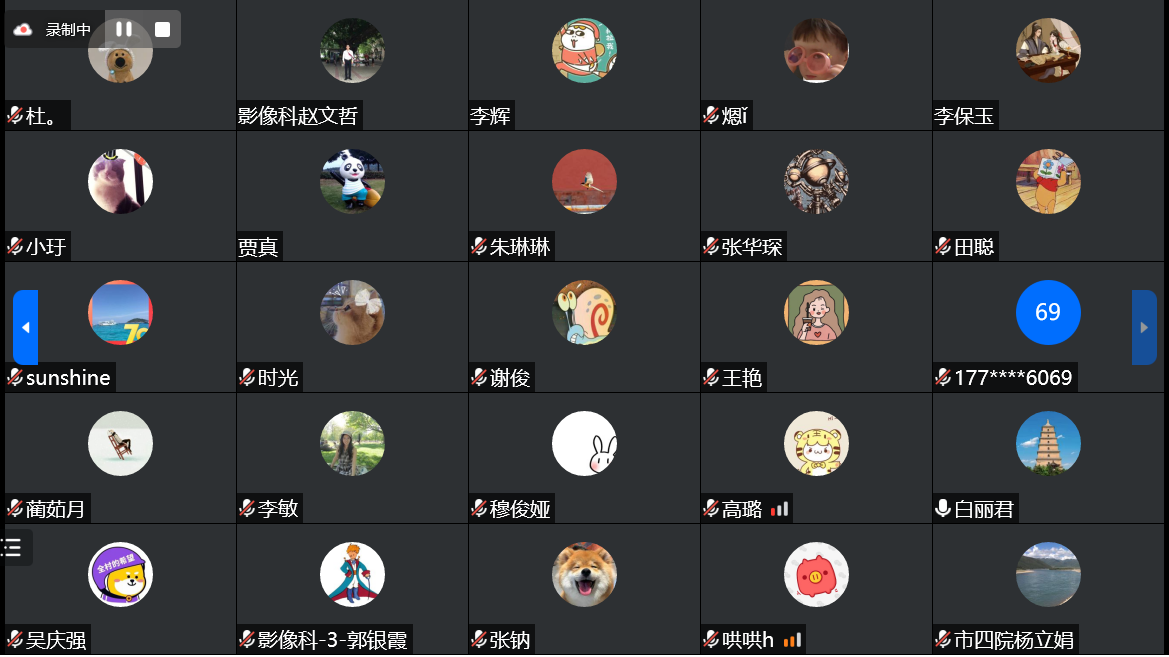Pause the recording

click(124, 29)
